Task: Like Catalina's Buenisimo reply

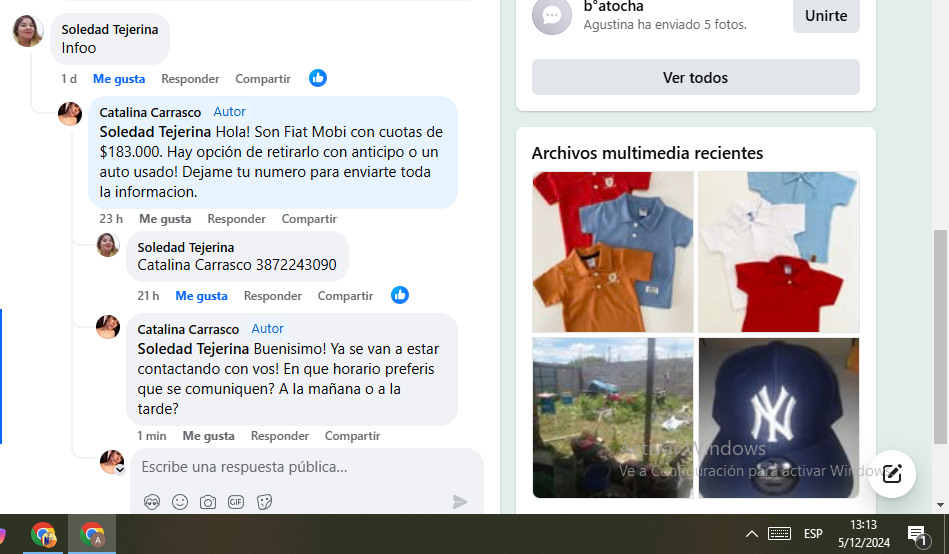Action: pyautogui.click(x=208, y=436)
